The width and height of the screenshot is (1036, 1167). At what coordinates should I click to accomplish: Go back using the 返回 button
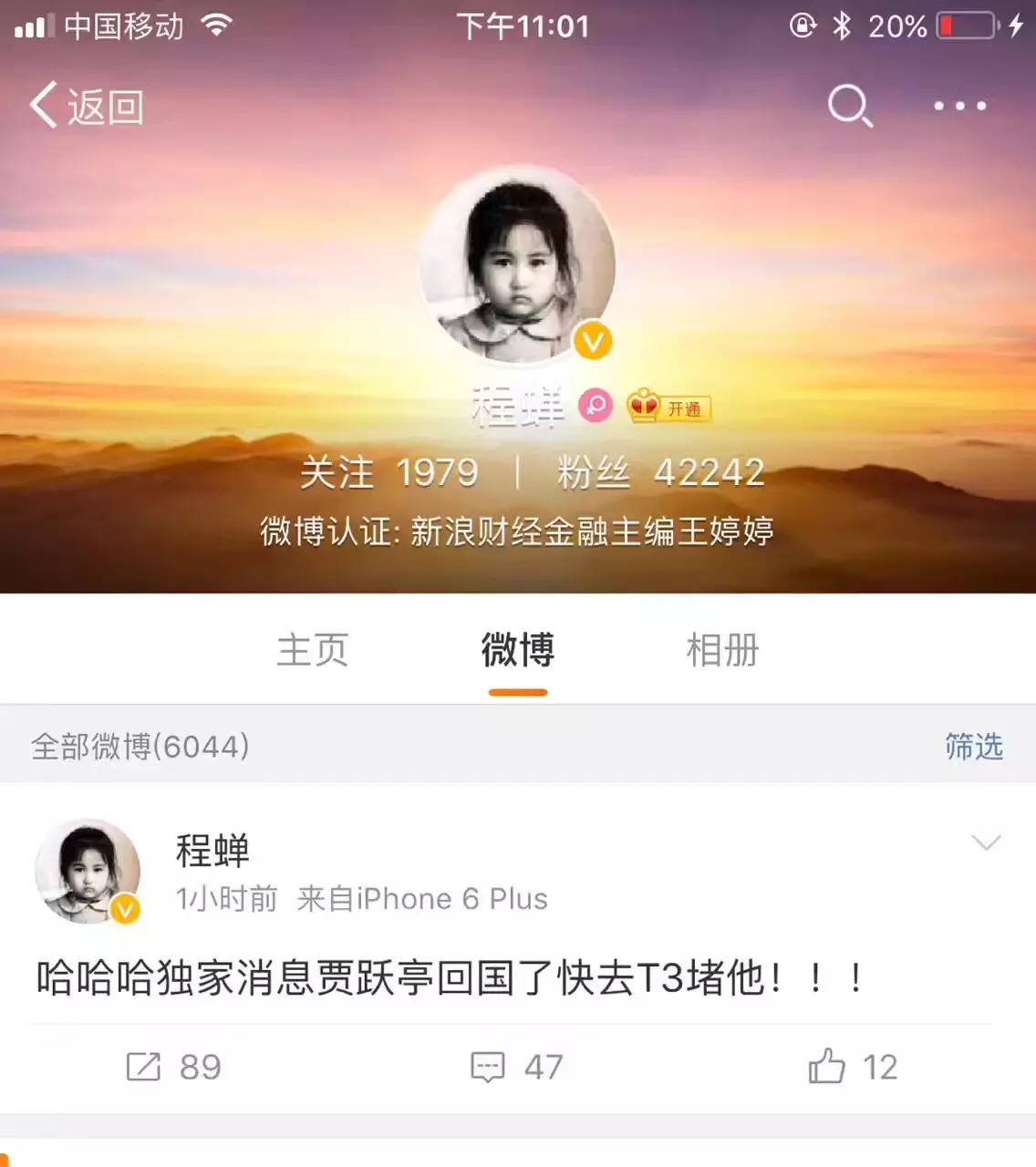point(87,107)
